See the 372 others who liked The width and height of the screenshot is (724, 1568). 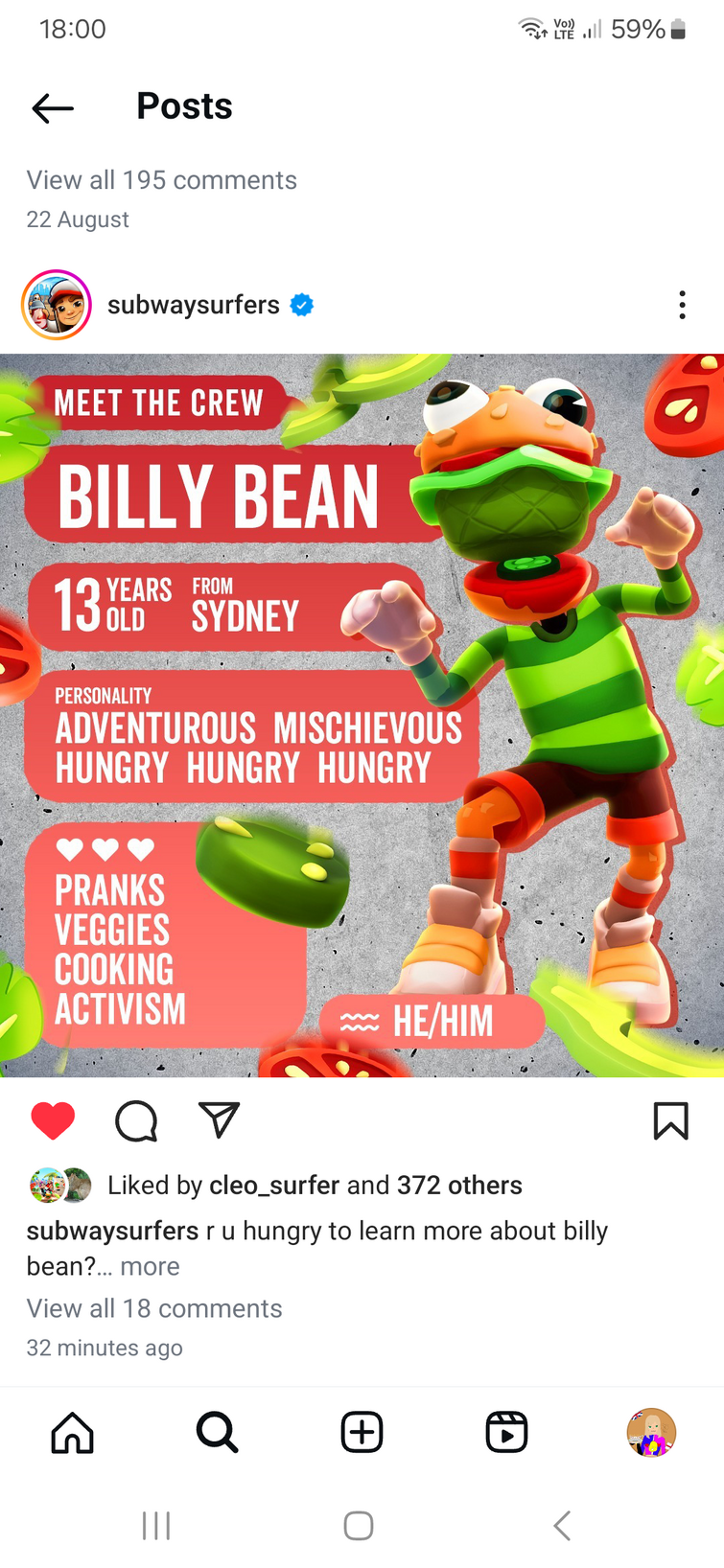[x=458, y=1186]
